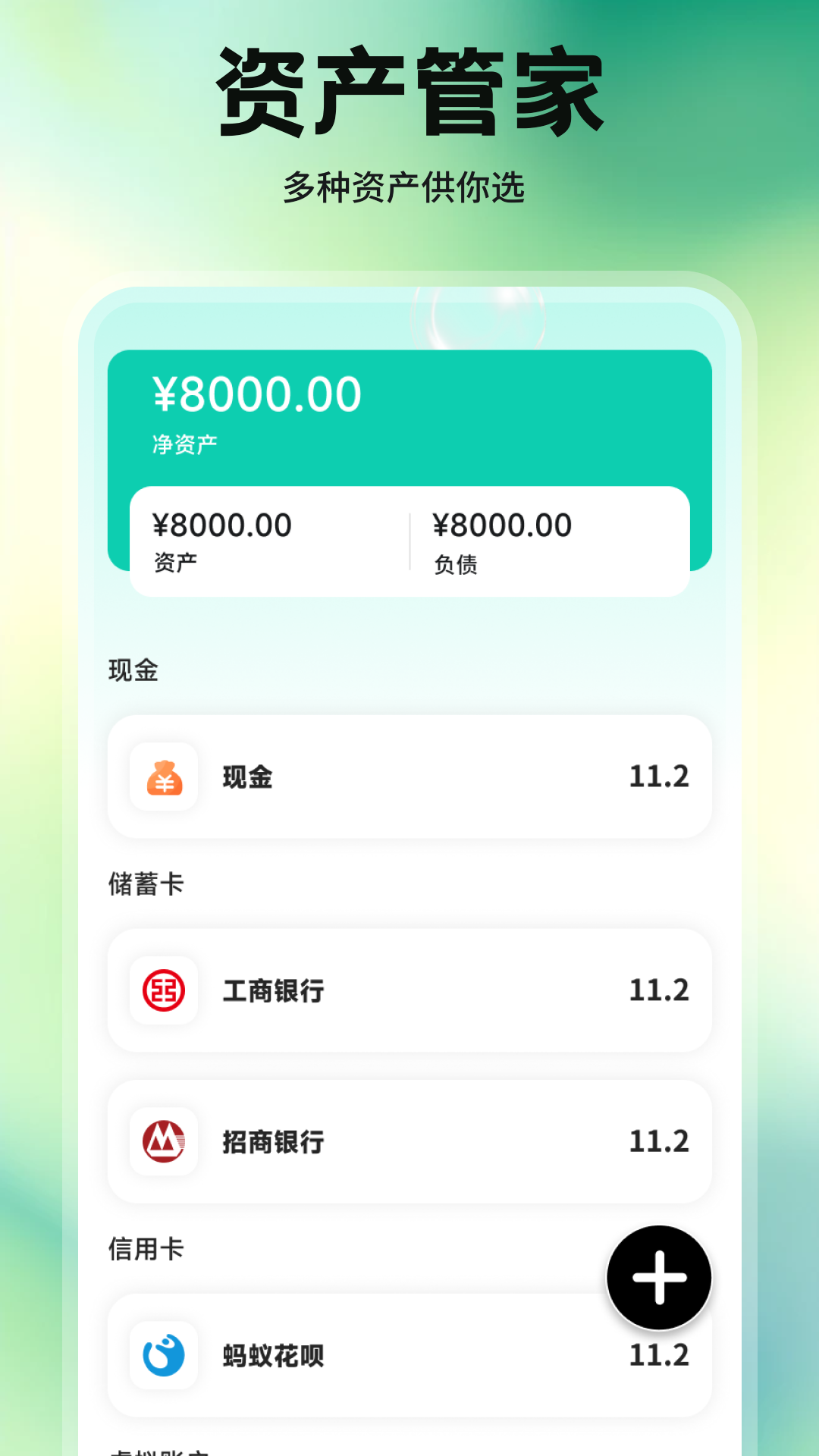Click the 蚂蚁花呗 balance 11.2
Image resolution: width=819 pixels, height=1456 pixels.
[x=661, y=1357]
